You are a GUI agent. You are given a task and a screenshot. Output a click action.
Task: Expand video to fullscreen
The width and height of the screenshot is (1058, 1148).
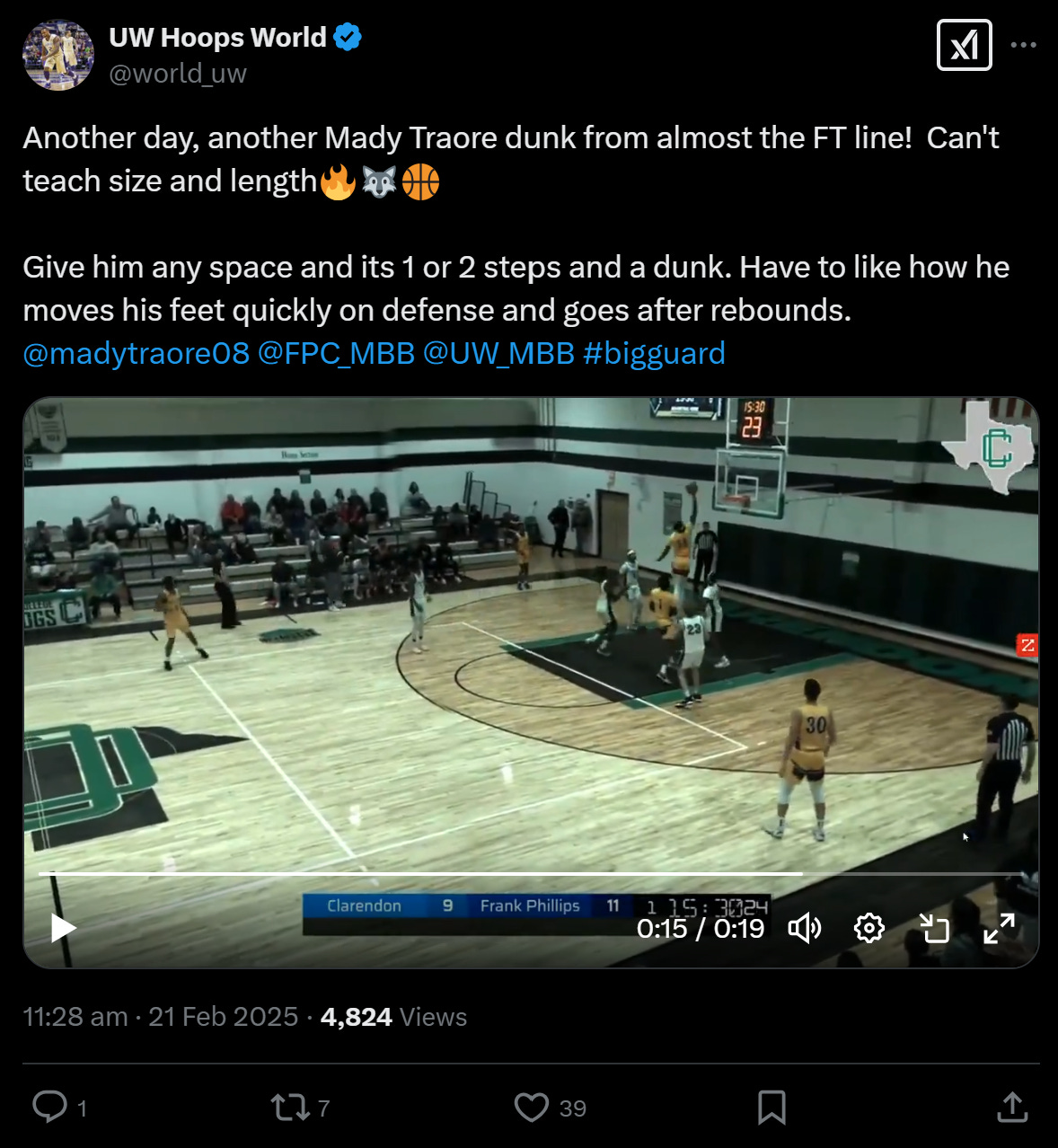tap(999, 928)
